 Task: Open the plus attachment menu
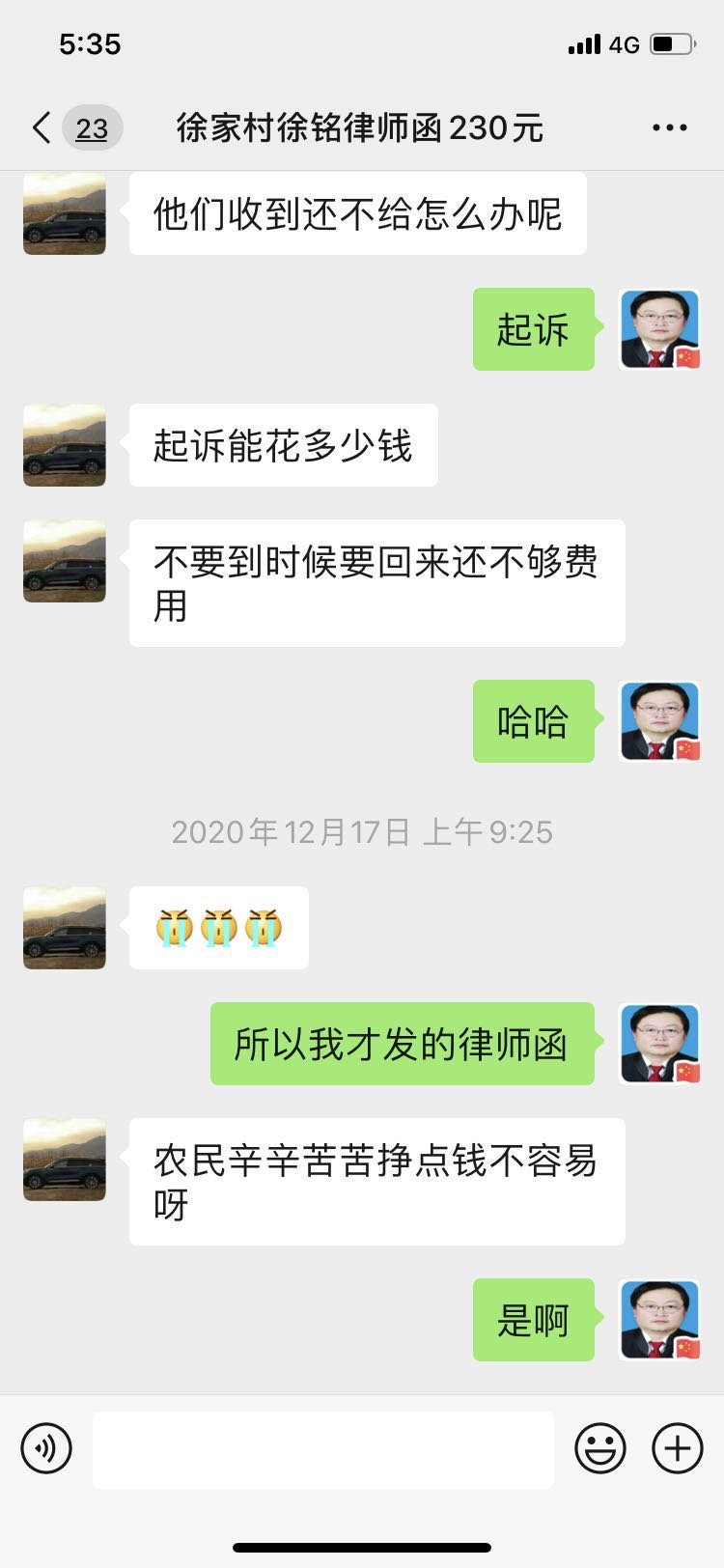click(x=678, y=1449)
